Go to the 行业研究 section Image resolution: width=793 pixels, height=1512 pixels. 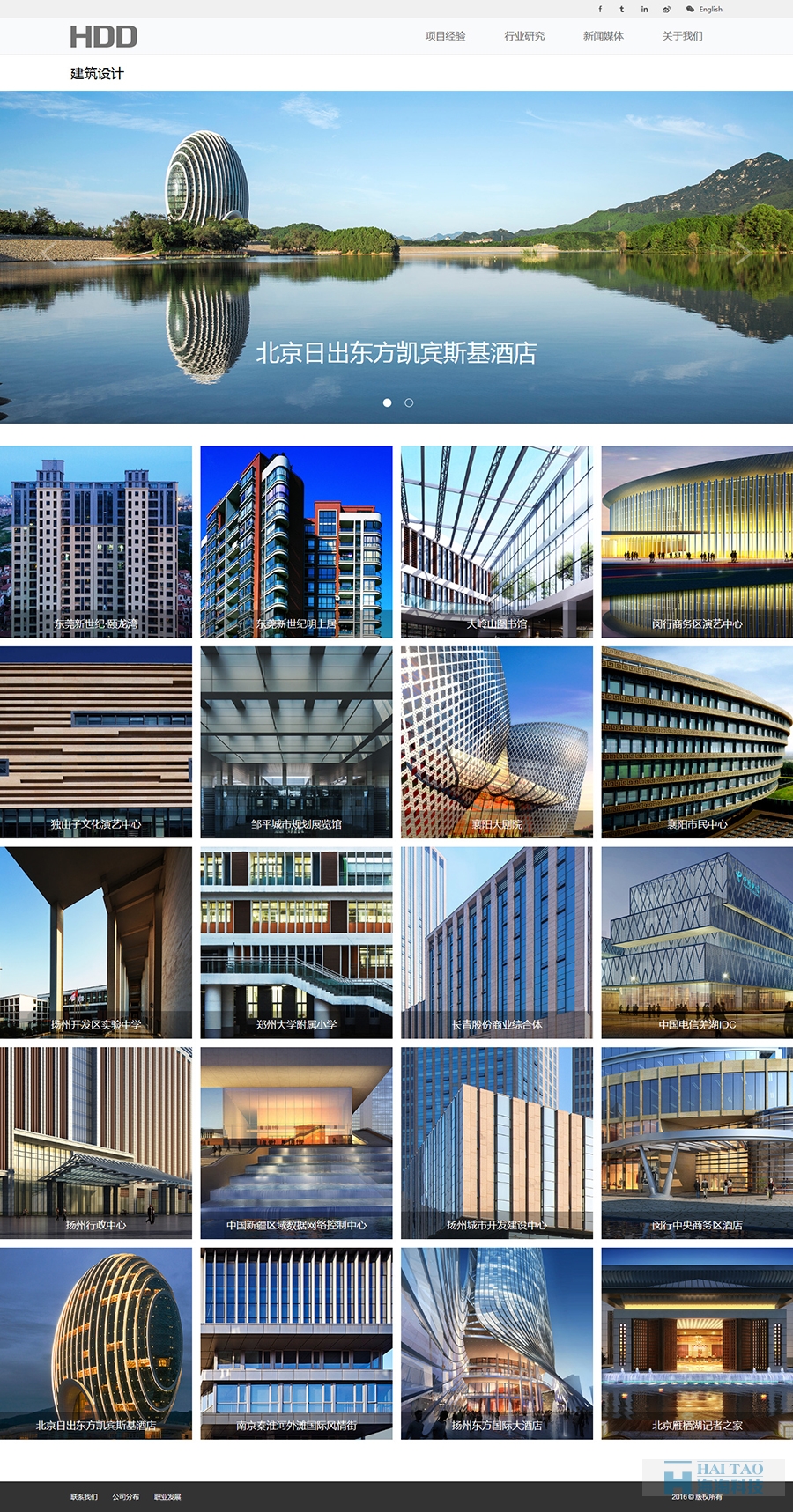(524, 36)
